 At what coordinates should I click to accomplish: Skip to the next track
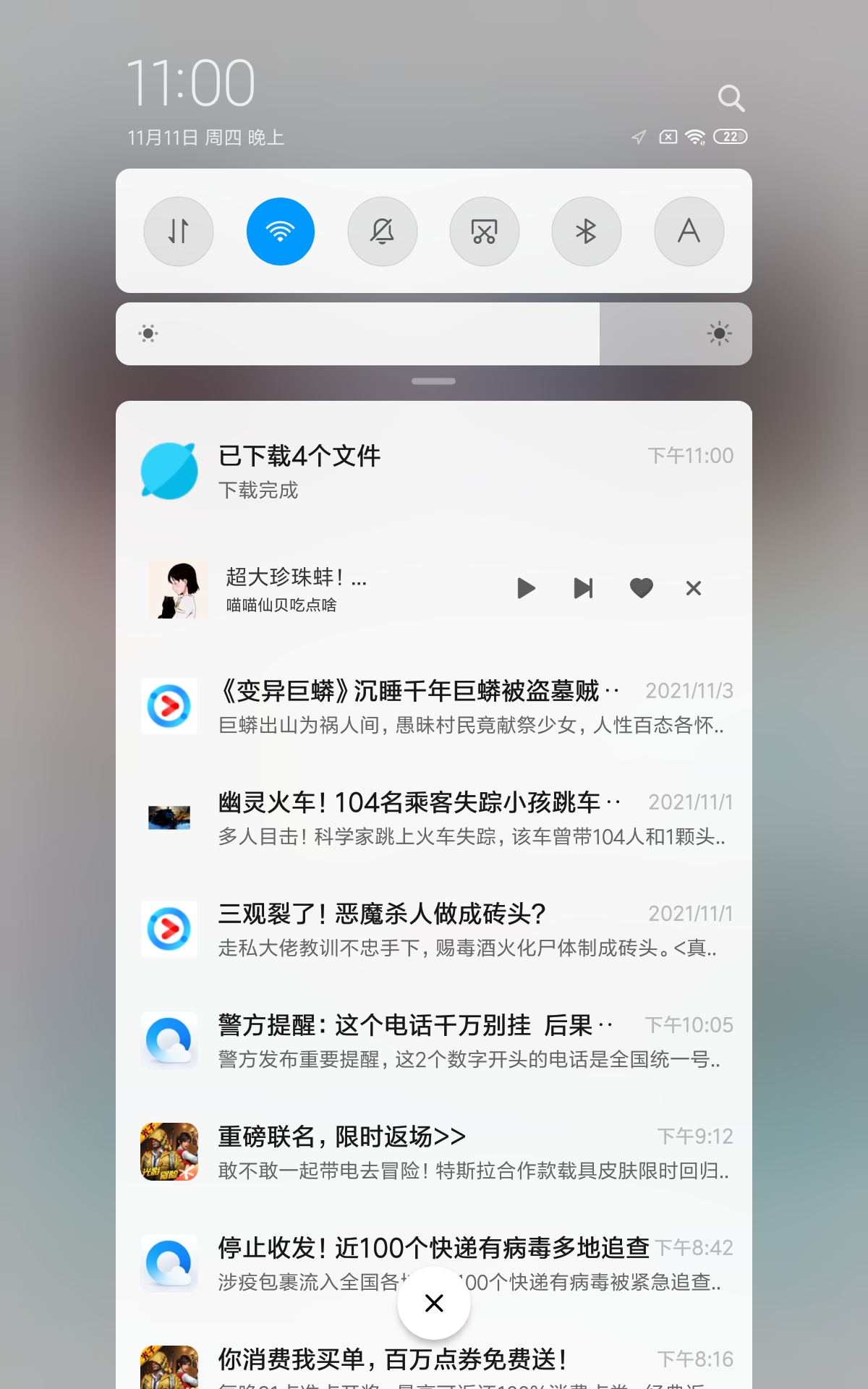click(583, 588)
